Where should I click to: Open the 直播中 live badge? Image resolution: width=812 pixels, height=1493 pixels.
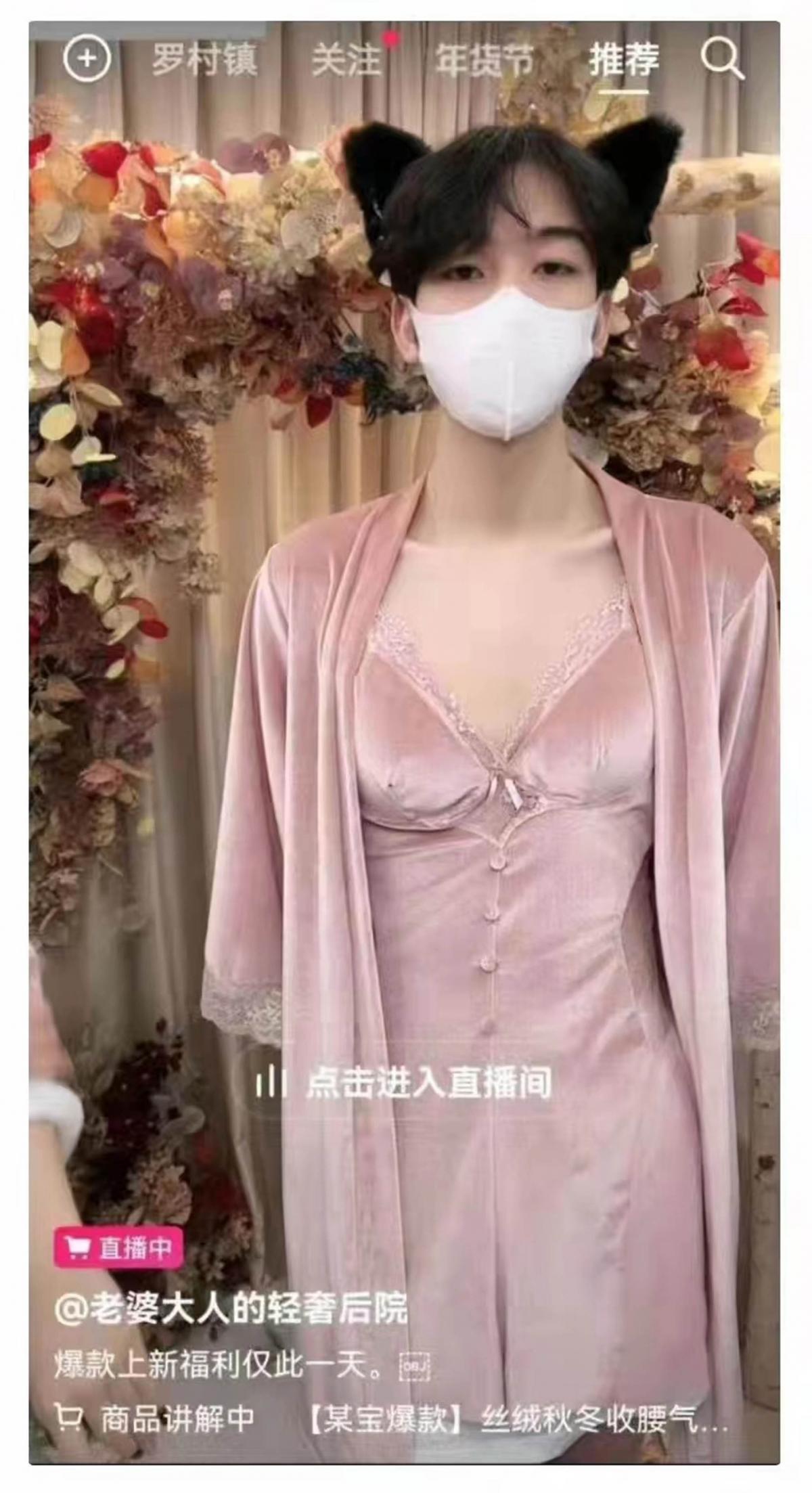tap(118, 1247)
